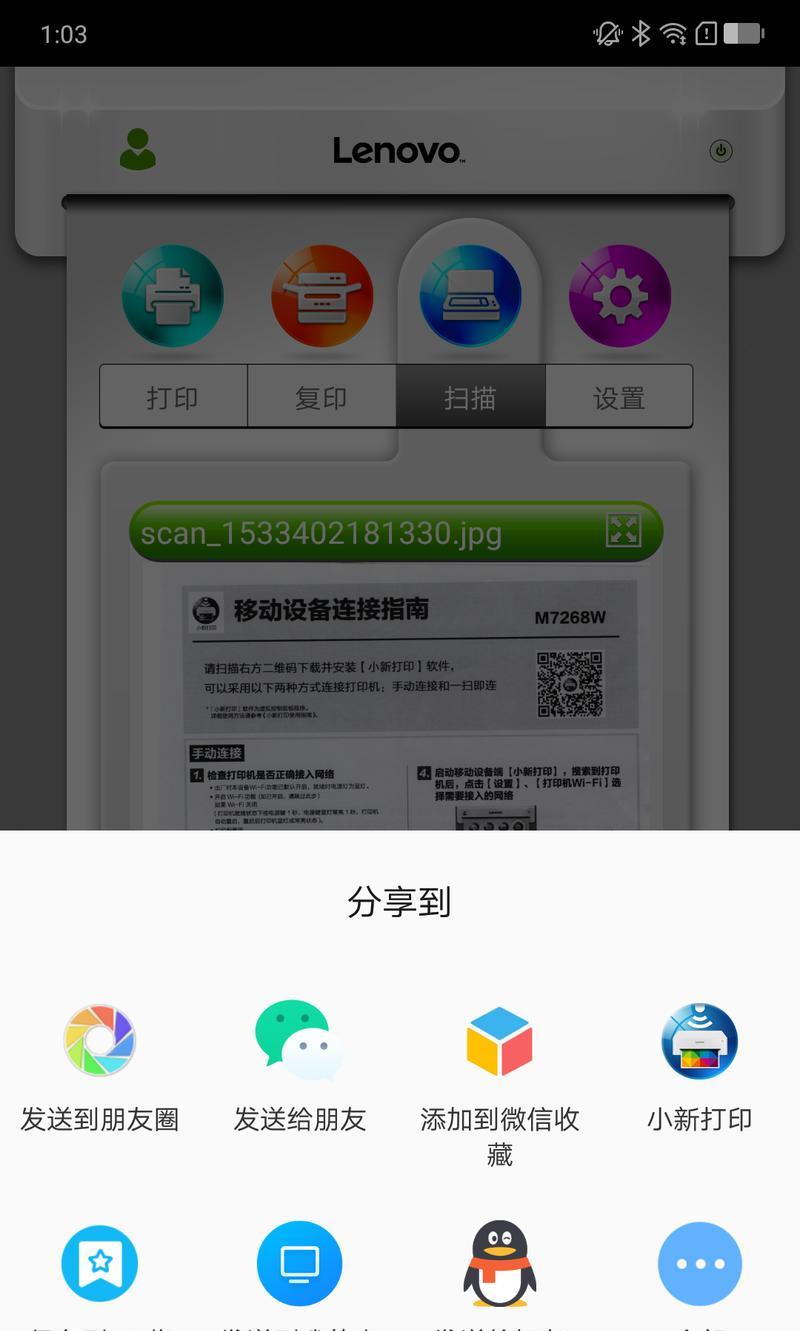Image resolution: width=800 pixels, height=1331 pixels.
Task: Share with the 小新打印 app
Action: pyautogui.click(x=700, y=1042)
